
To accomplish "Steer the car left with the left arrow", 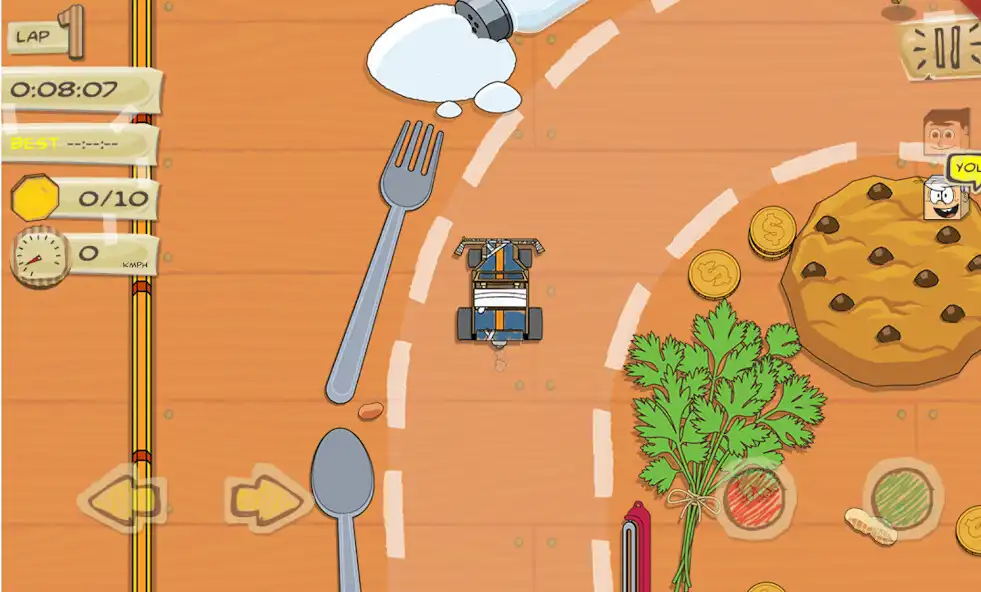I will coord(120,498).
